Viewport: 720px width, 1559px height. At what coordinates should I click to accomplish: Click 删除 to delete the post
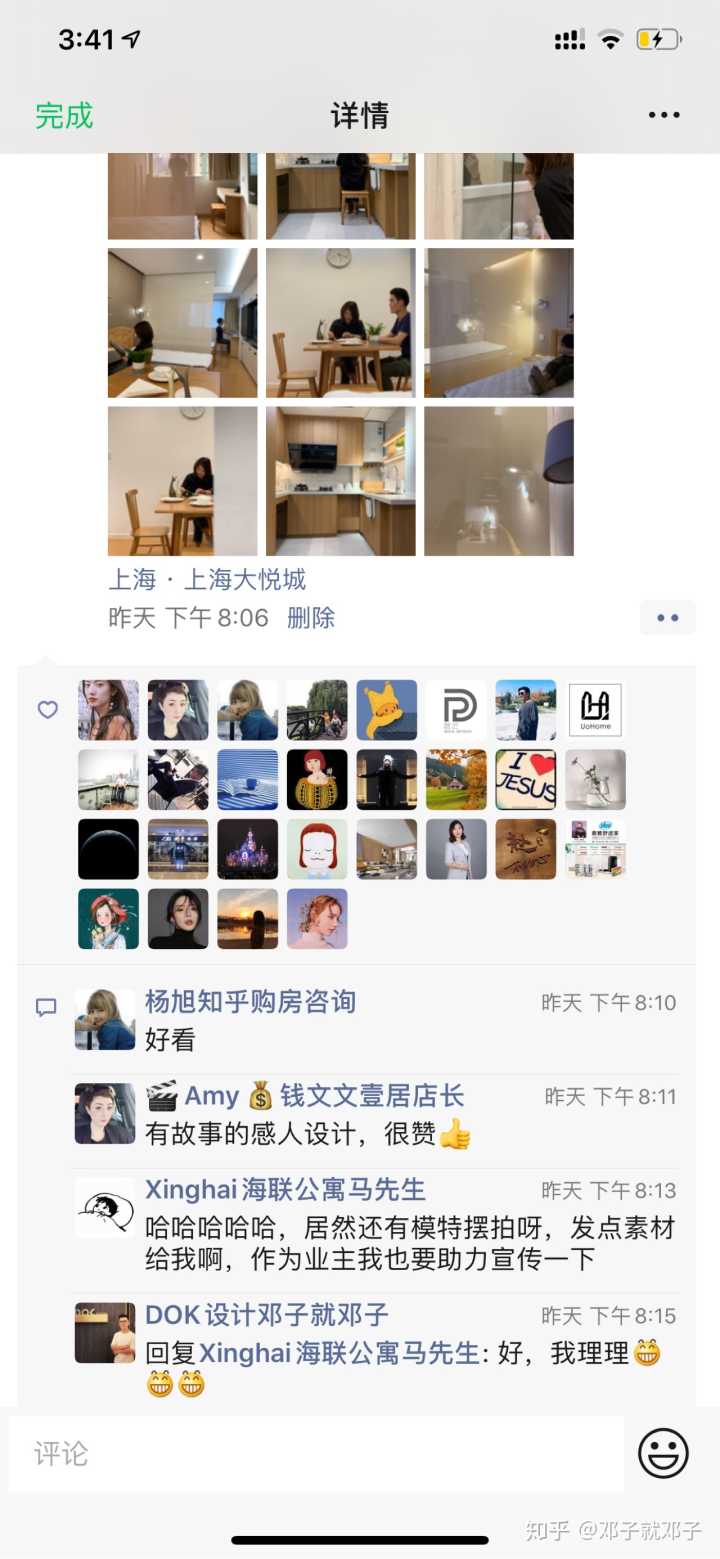[x=310, y=619]
